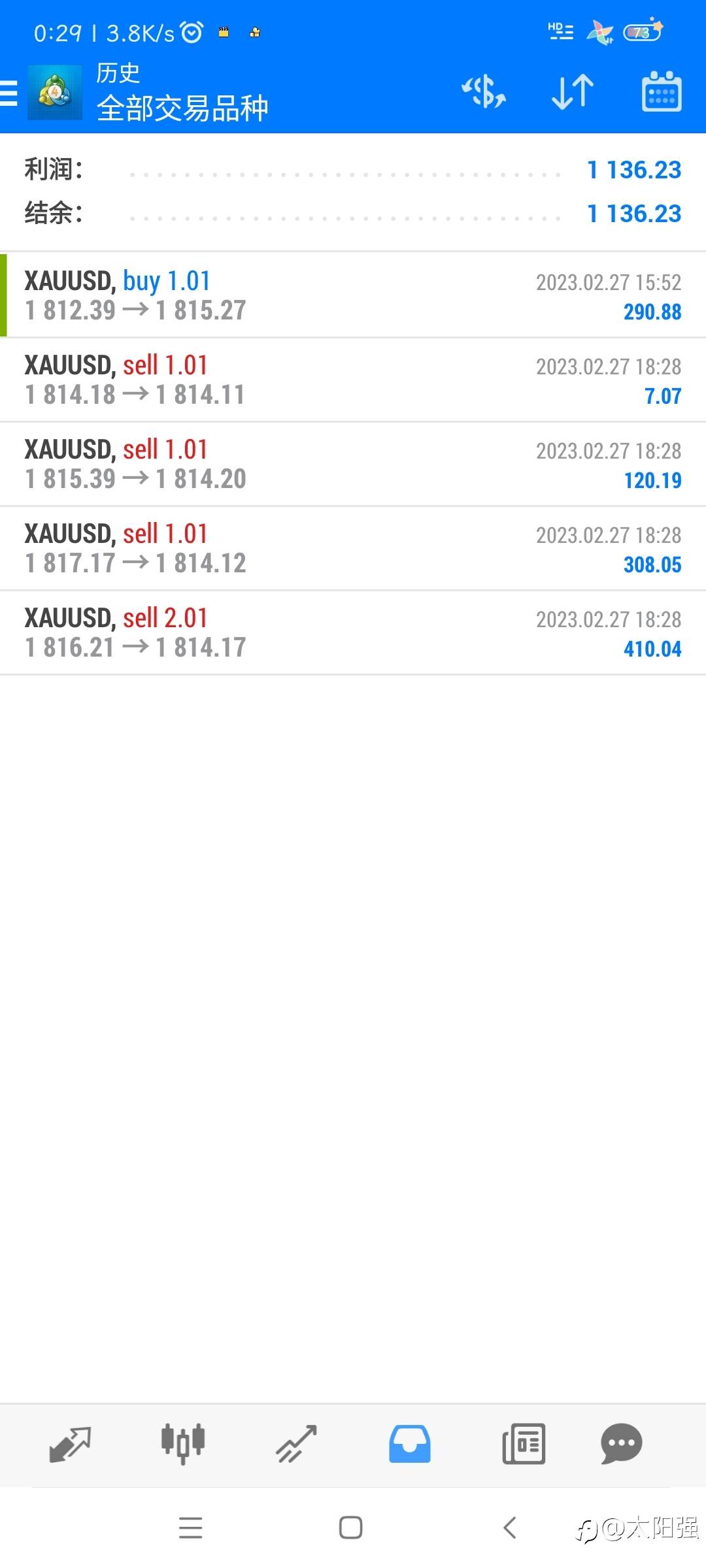Open the sell trade with profit 7.07
The width and height of the screenshot is (706, 1568).
[x=353, y=380]
